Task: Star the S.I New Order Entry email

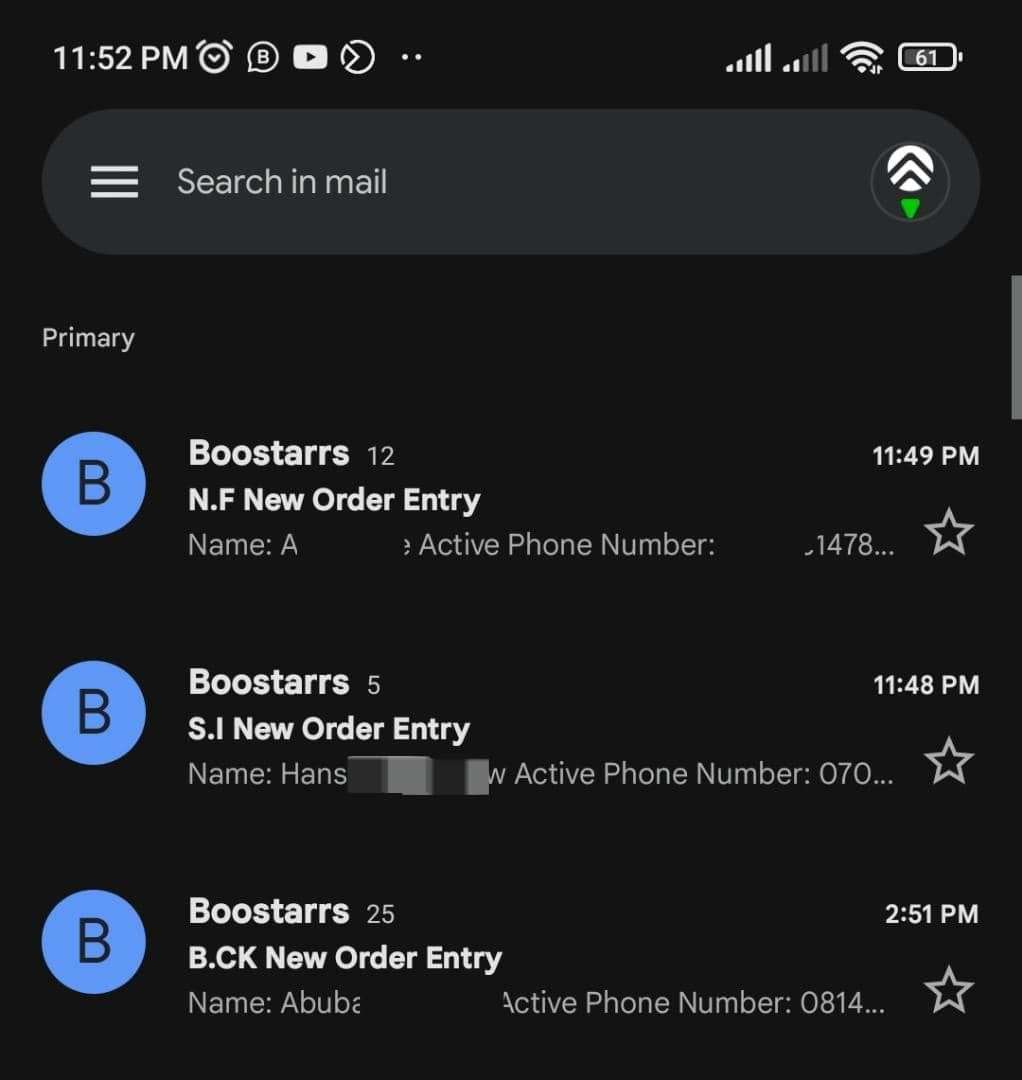Action: coord(948,761)
